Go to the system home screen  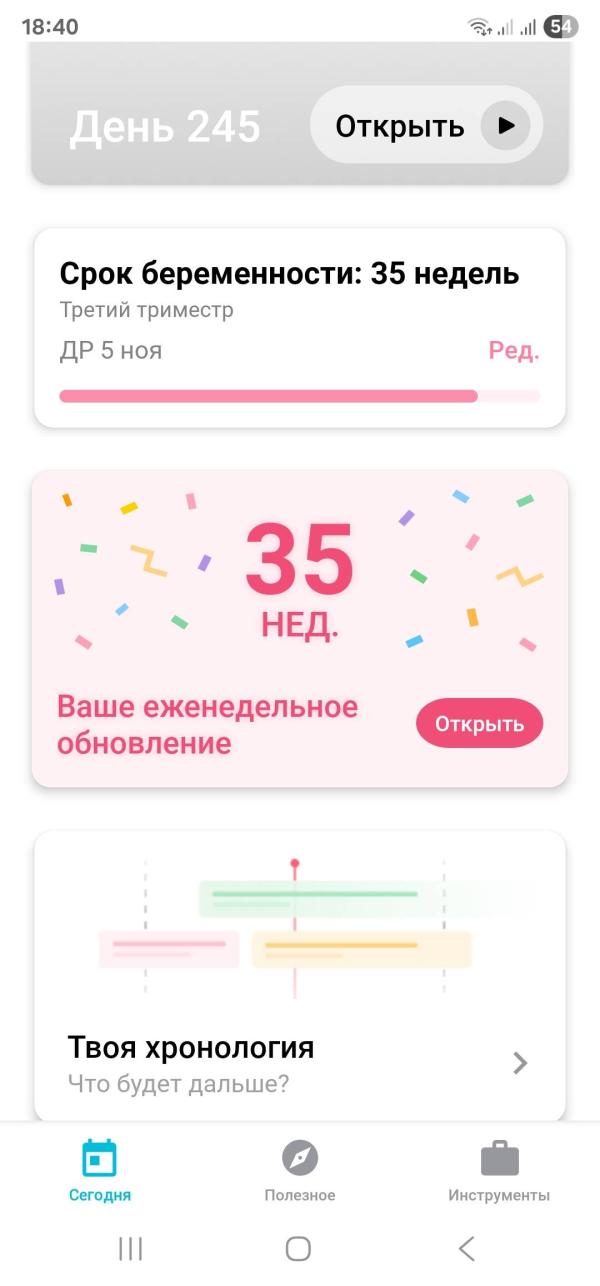click(298, 1248)
